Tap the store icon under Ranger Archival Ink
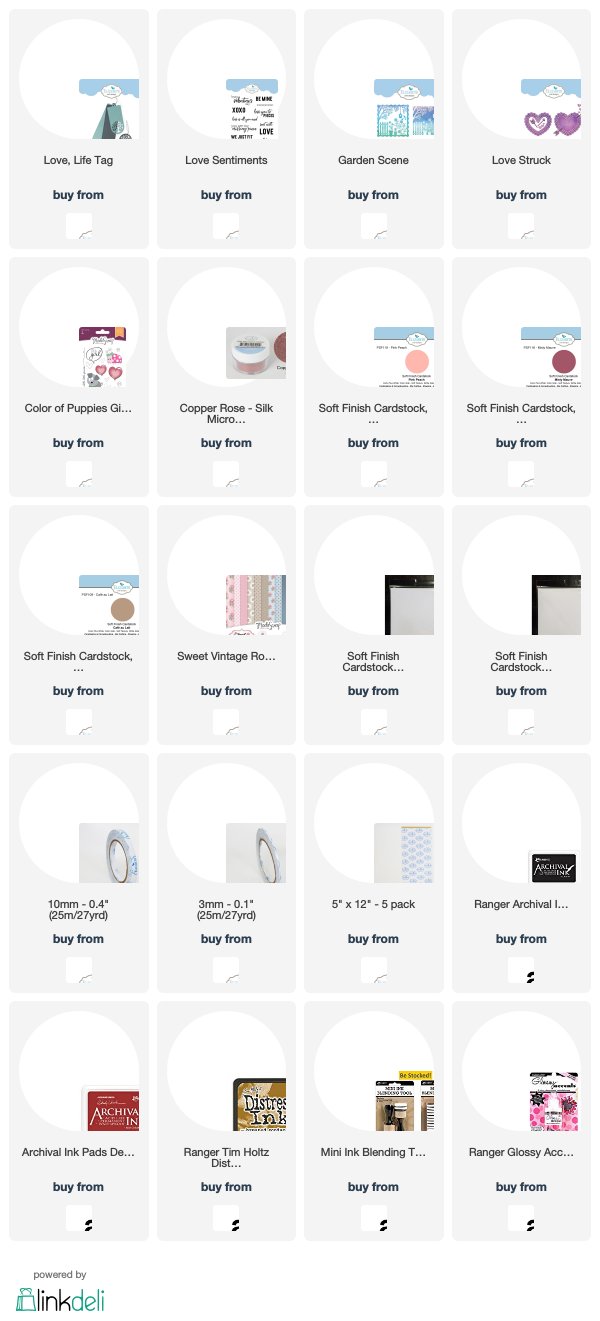This screenshot has width=600, height=1321. click(x=521, y=970)
